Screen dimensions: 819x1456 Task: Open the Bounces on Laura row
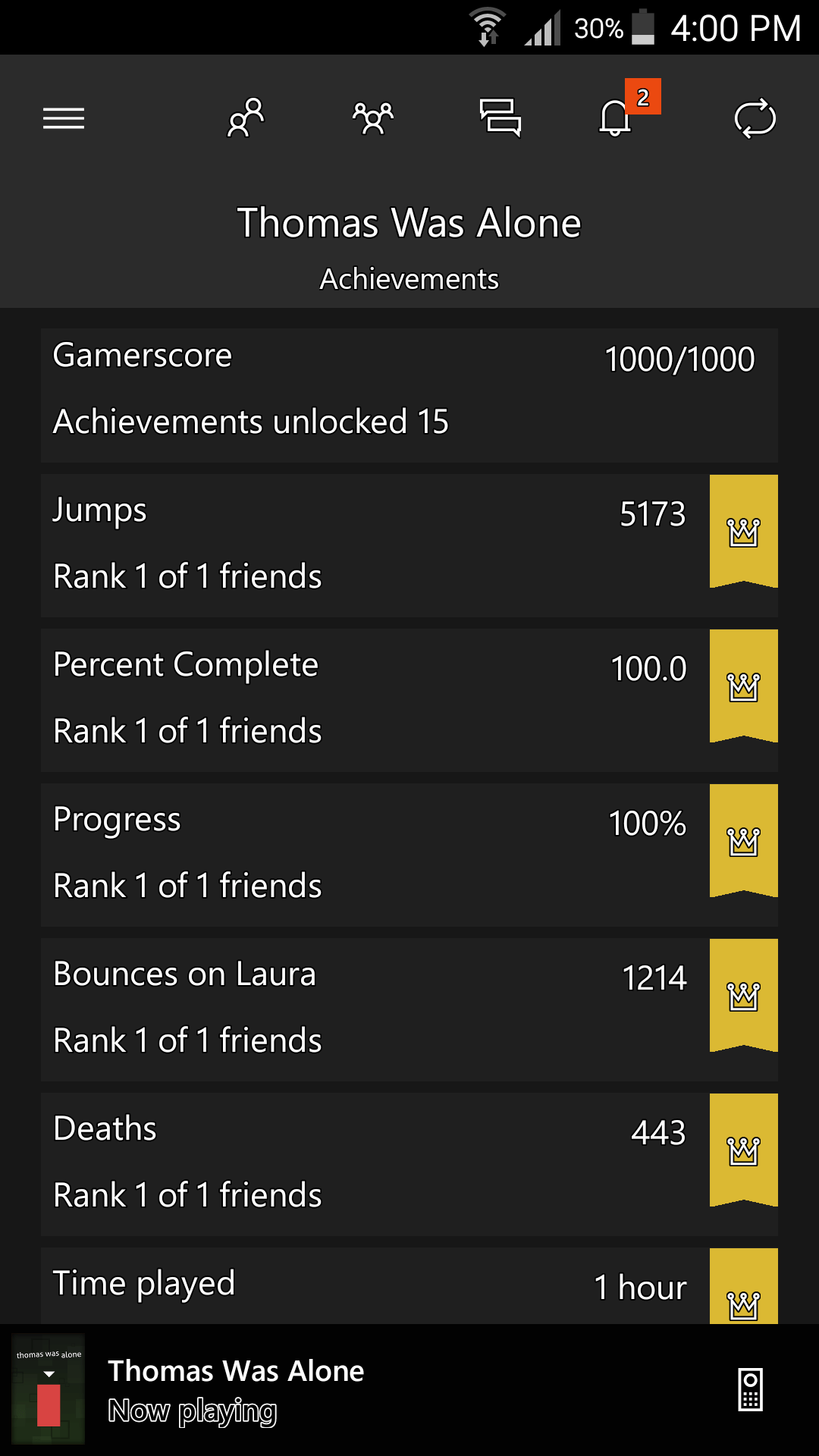[372, 1009]
